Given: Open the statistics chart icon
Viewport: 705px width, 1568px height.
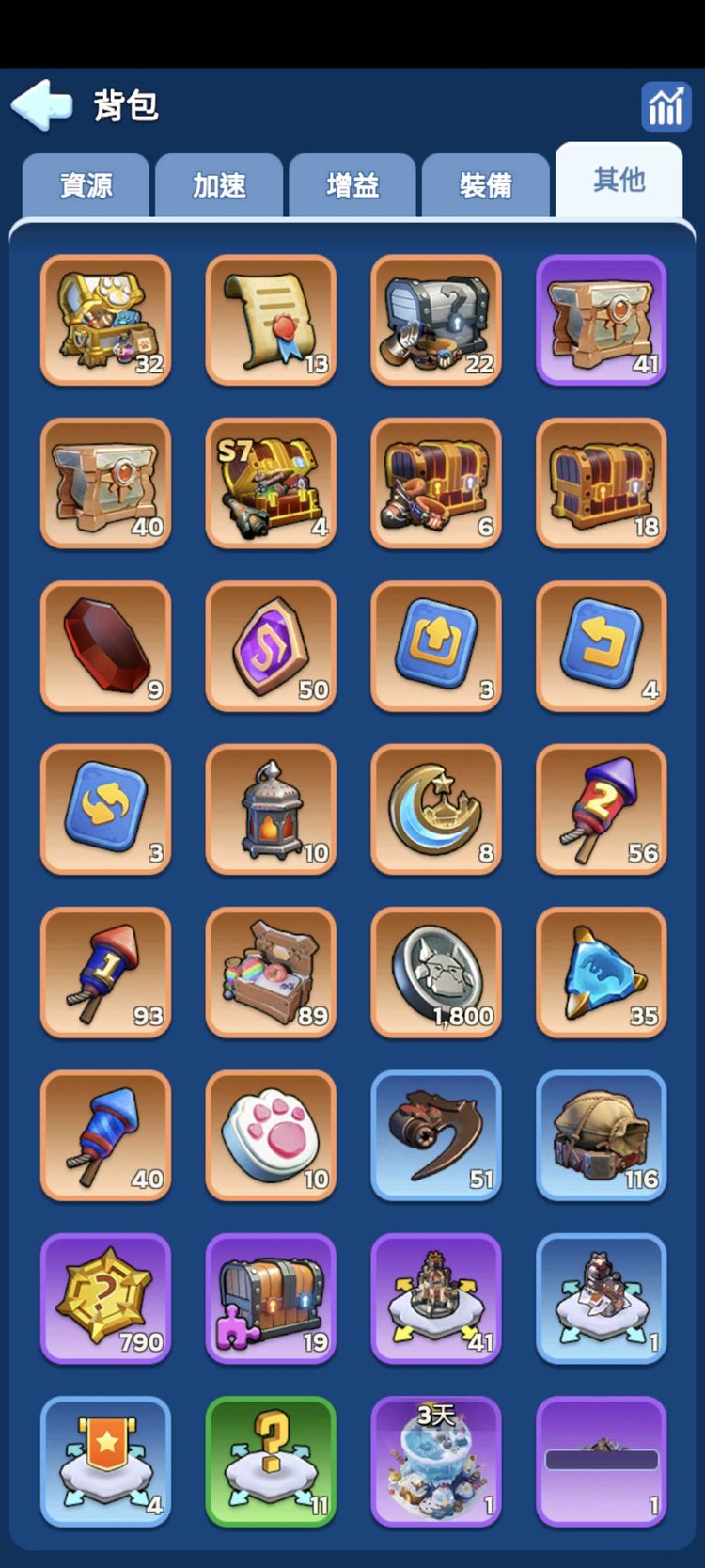Looking at the screenshot, I should coord(666,105).
